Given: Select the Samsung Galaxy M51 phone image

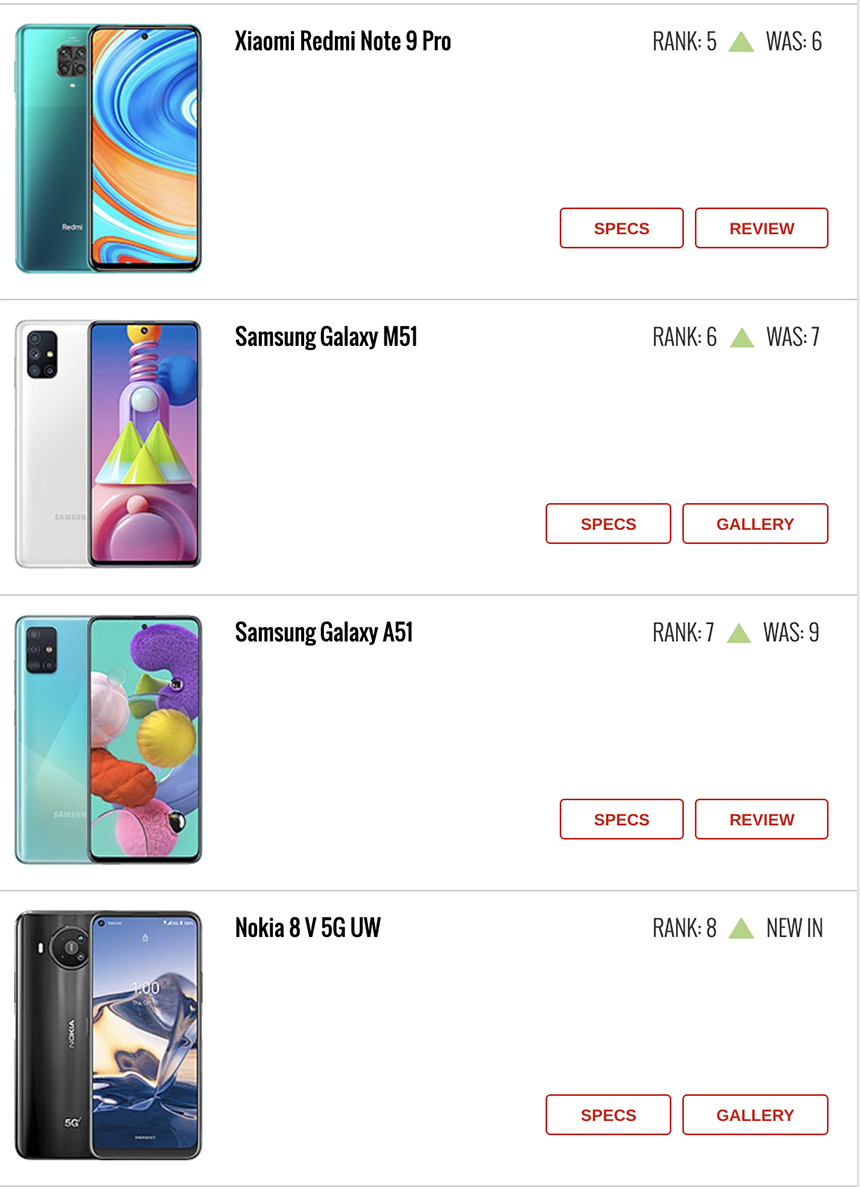Looking at the screenshot, I should point(108,444).
